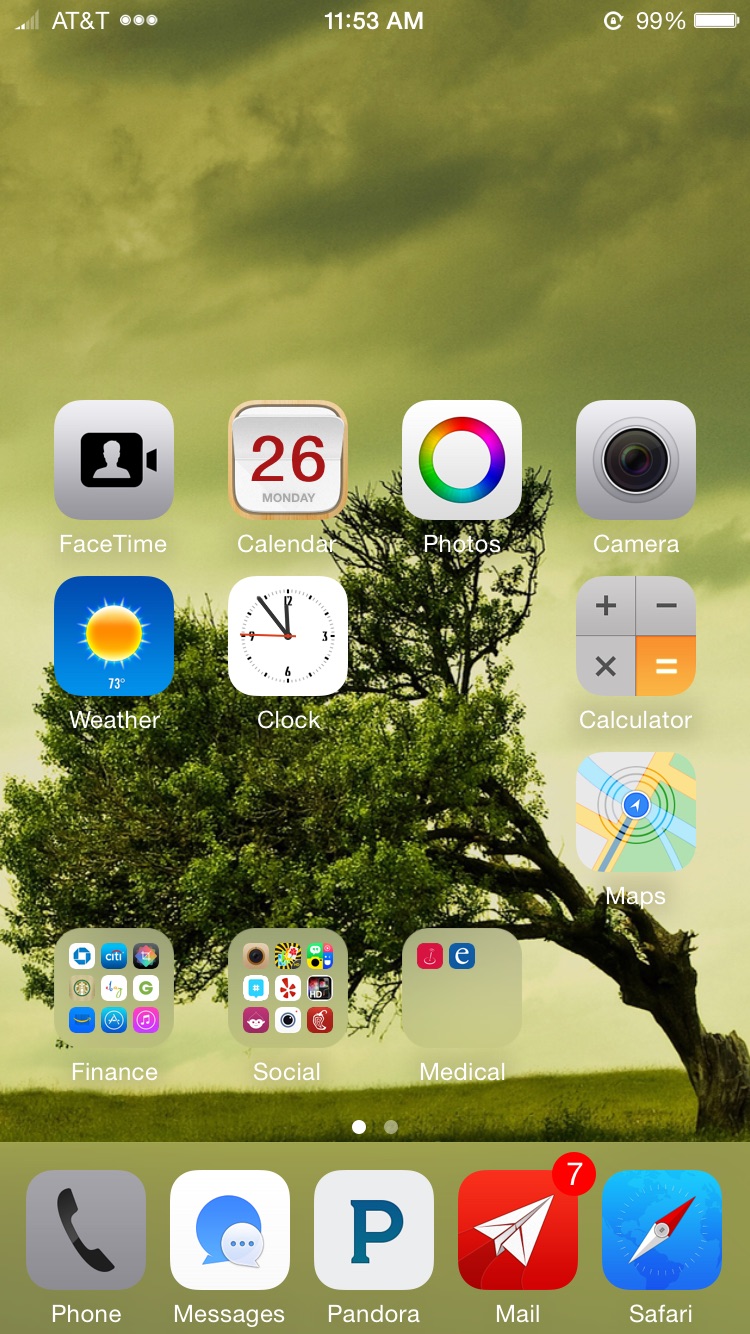Open the FaceTime app
Viewport: 750px width, 1334px height.
(x=114, y=460)
